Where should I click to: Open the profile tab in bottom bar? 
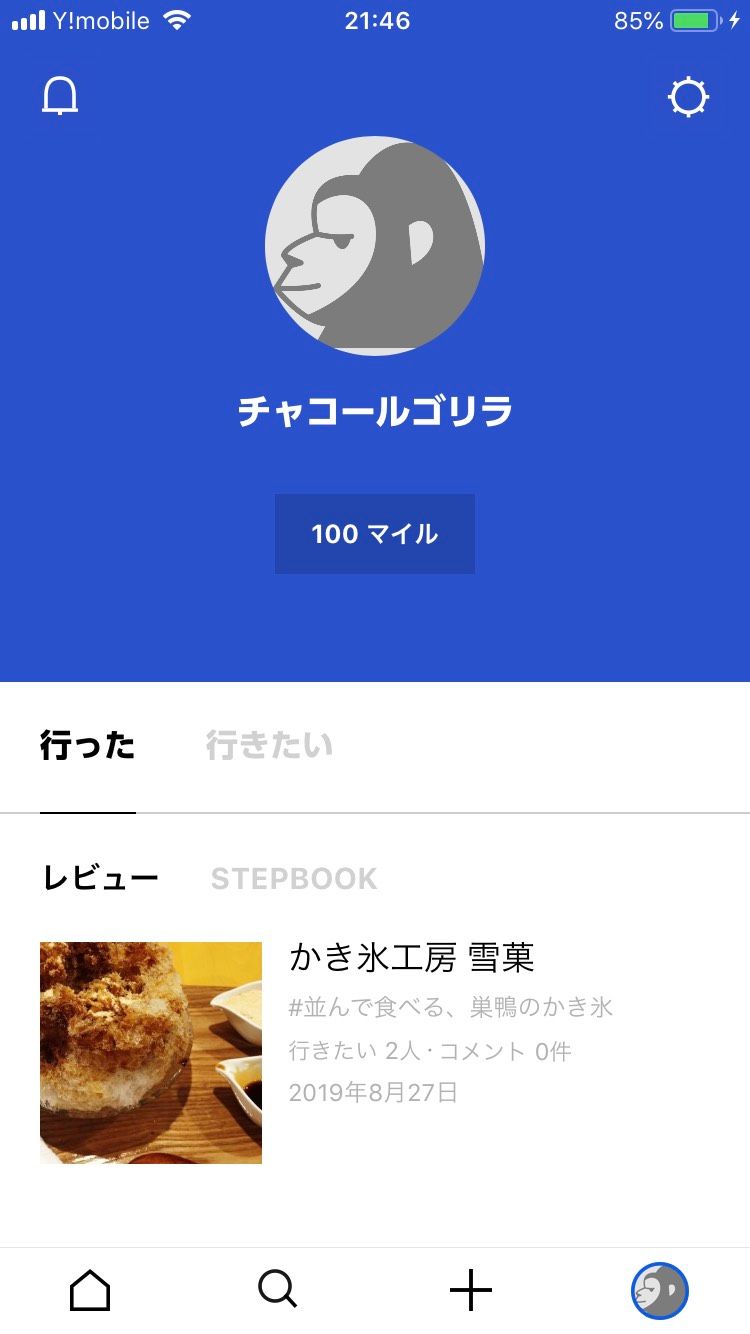click(x=660, y=1290)
